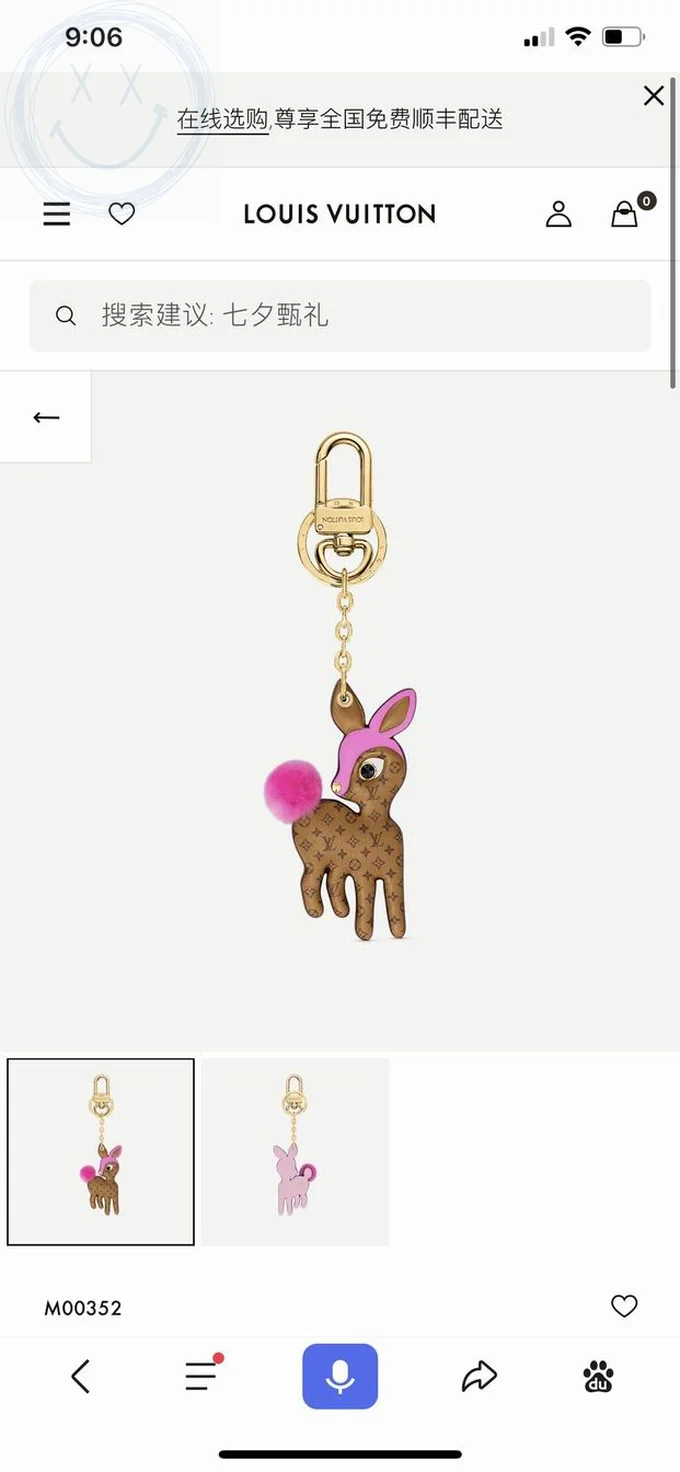
Task: Open browser menu with red dot
Action: (x=201, y=1376)
